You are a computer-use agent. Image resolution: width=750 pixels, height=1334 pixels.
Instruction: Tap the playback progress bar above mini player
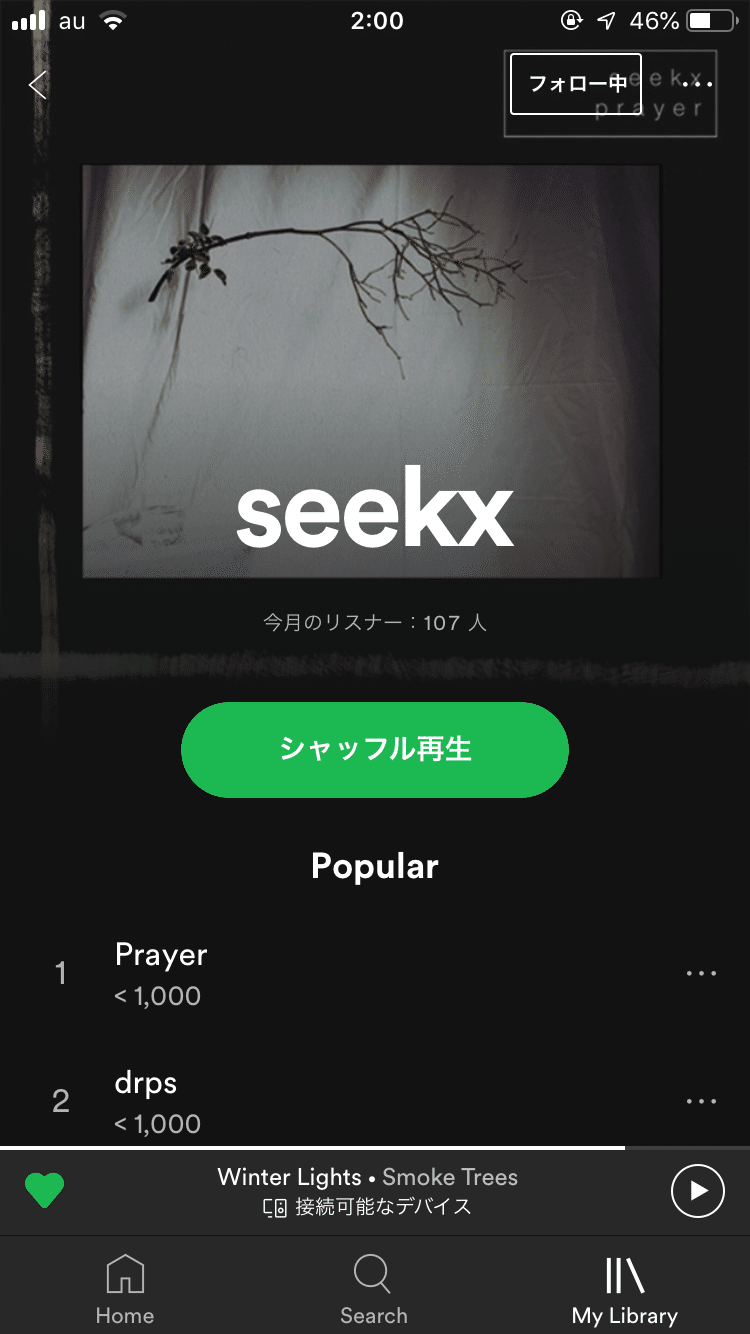tap(375, 1145)
